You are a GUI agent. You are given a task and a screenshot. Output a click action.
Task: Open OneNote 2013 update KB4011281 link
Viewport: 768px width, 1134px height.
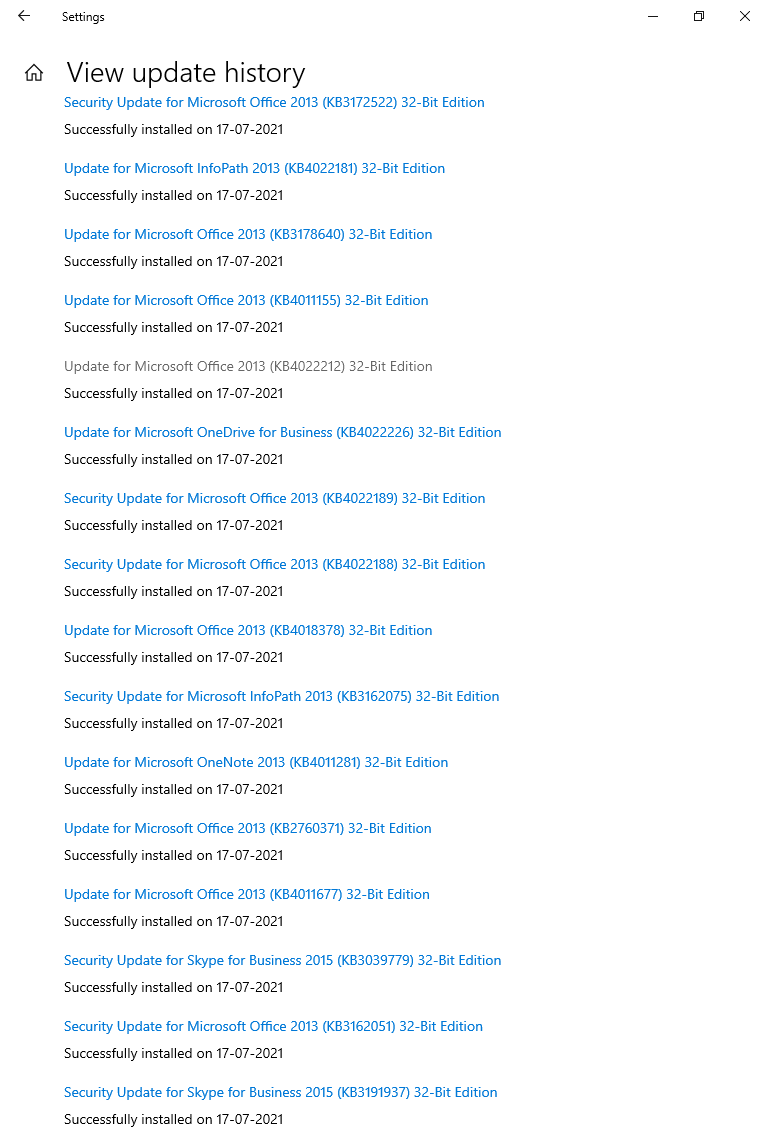click(x=256, y=762)
